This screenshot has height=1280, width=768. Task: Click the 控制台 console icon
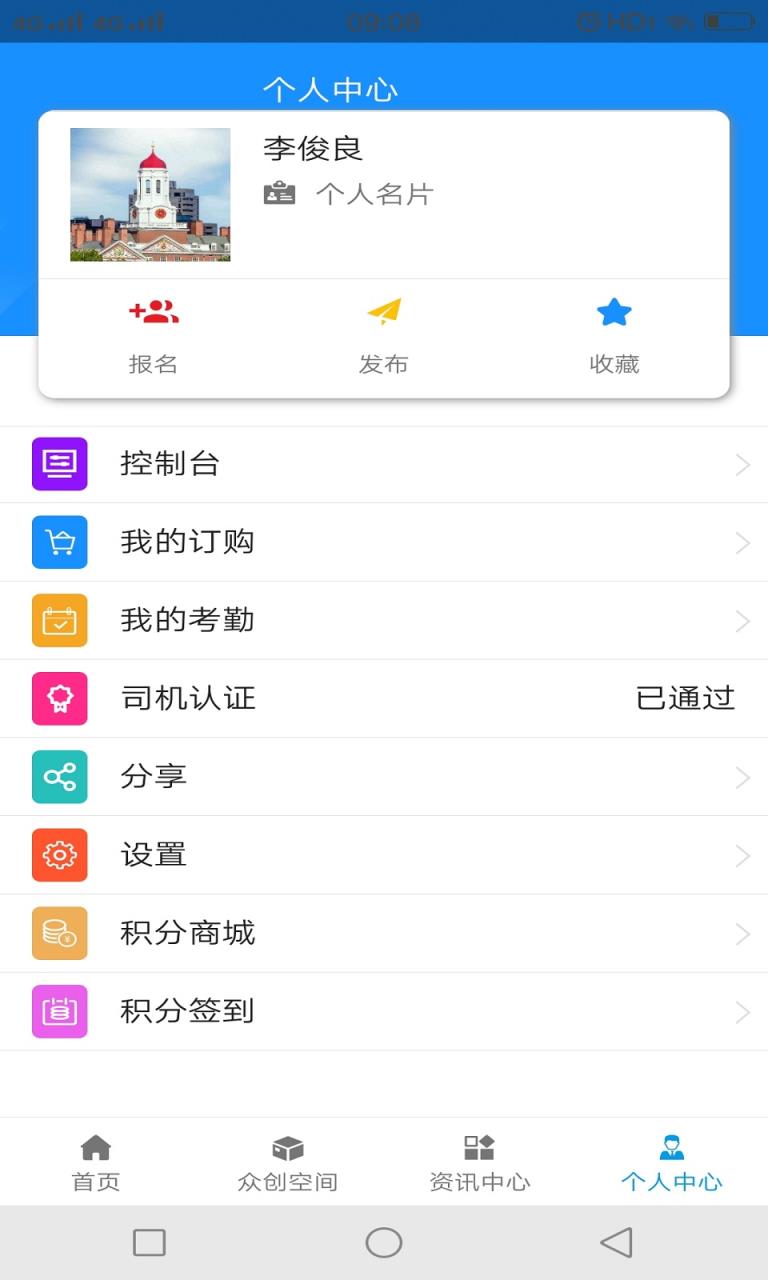coord(58,464)
